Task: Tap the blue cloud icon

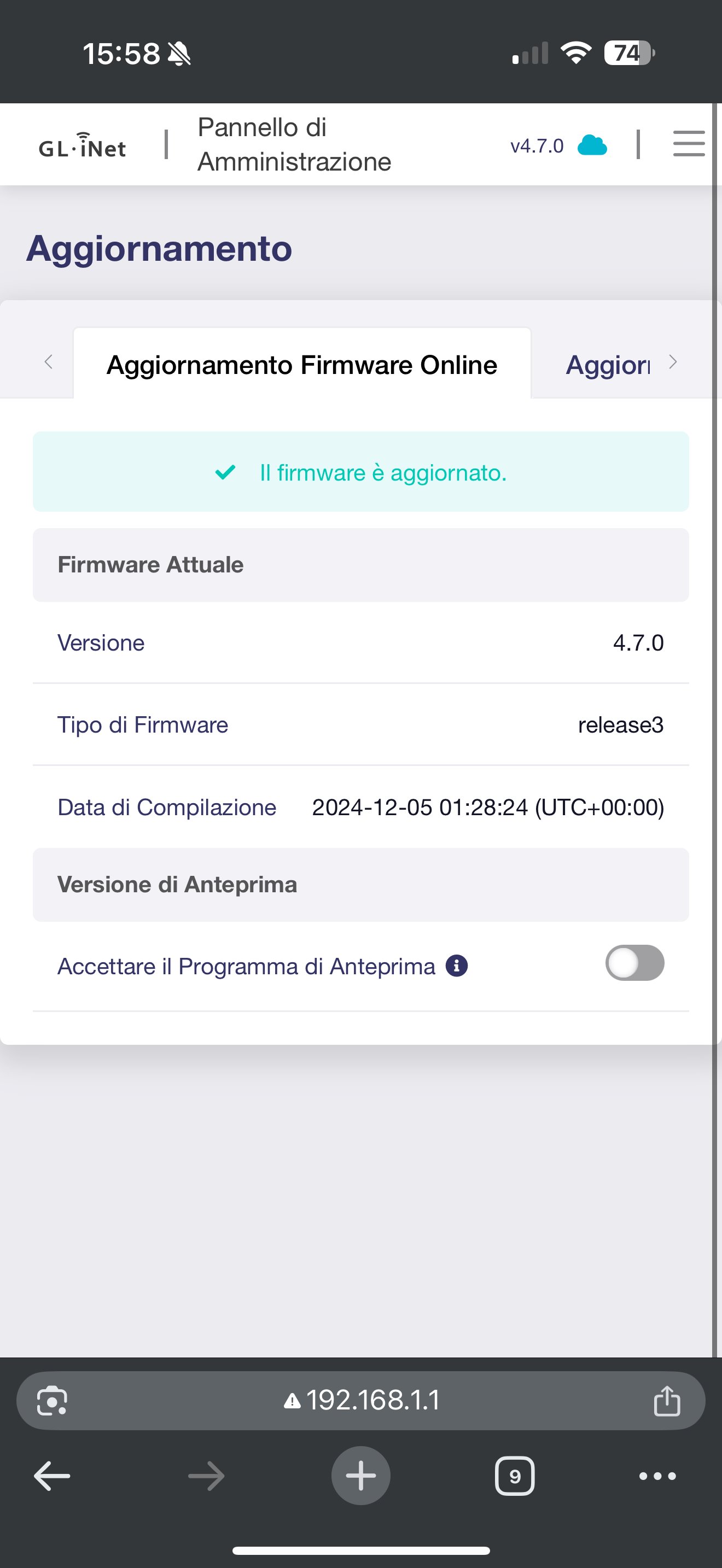Action: pyautogui.click(x=592, y=145)
